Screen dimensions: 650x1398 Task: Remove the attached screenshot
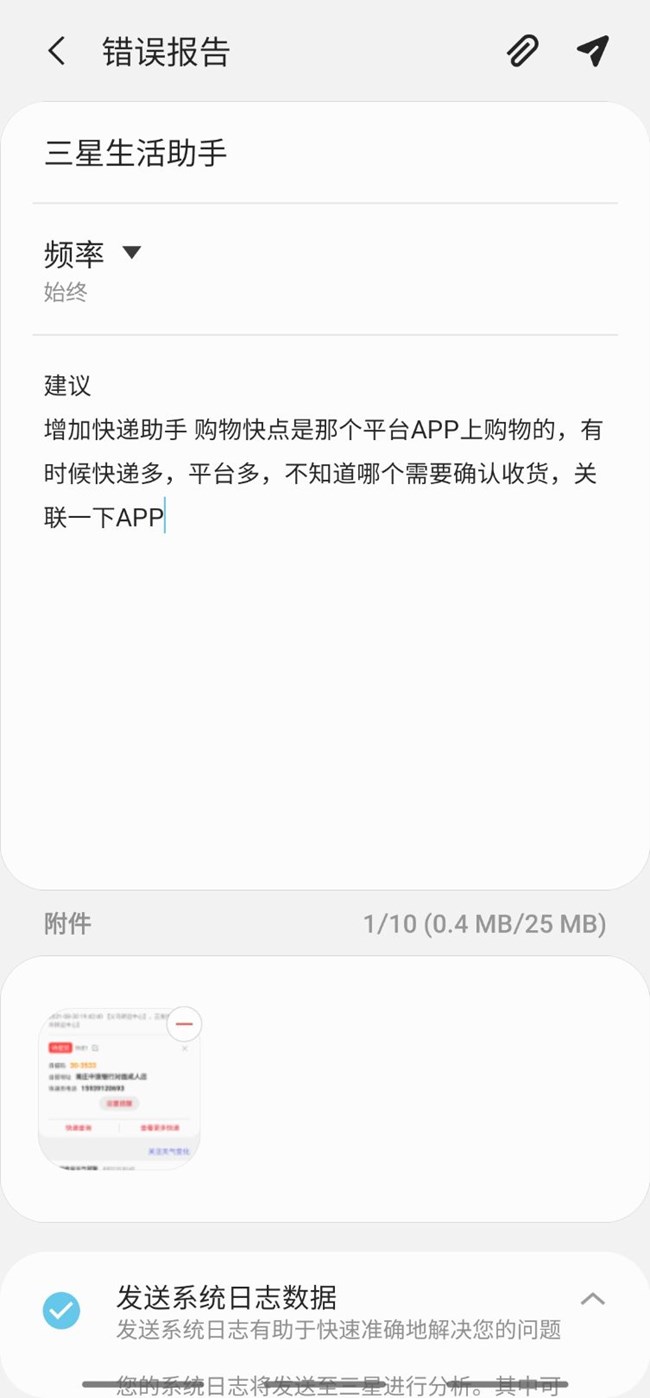183,1024
